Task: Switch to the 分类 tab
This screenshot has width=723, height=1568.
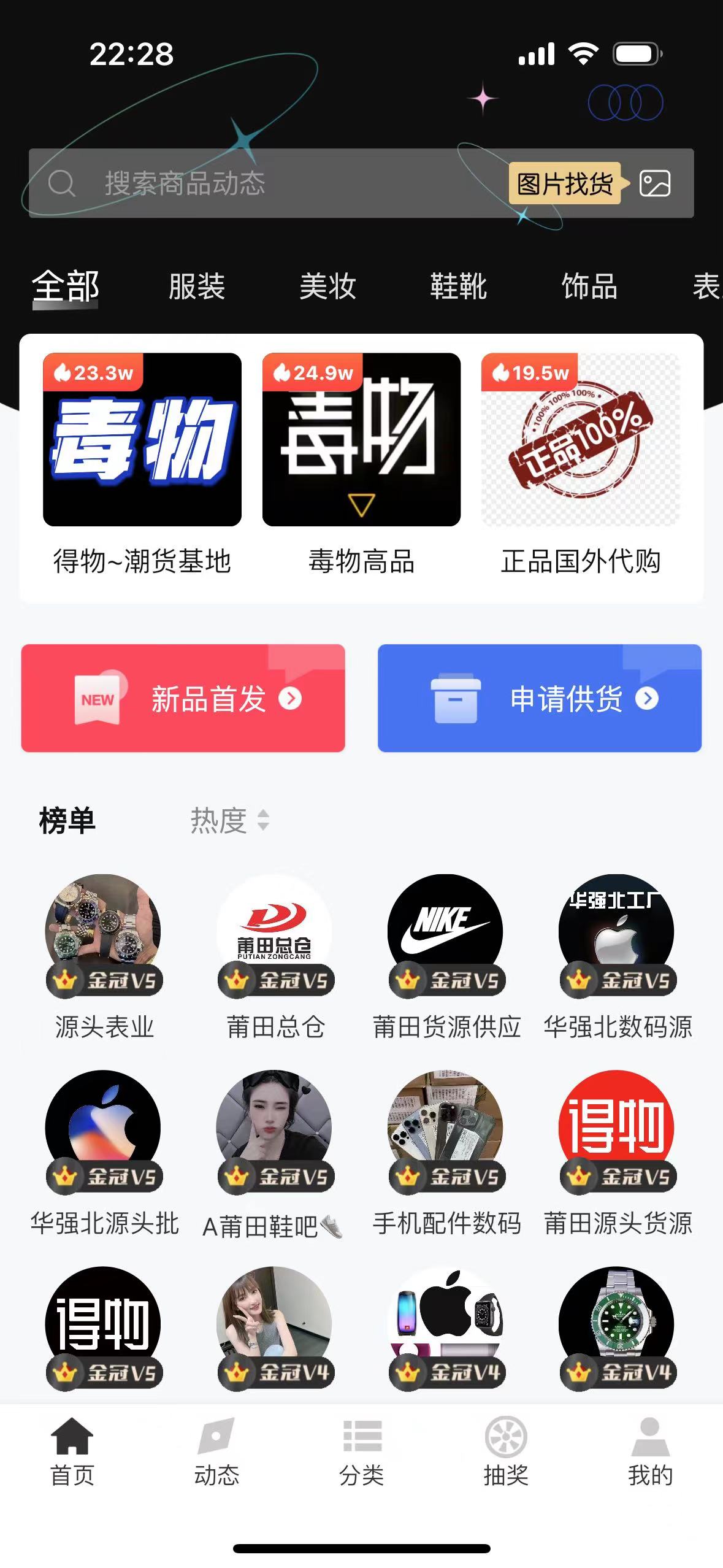Action: coord(361,1451)
